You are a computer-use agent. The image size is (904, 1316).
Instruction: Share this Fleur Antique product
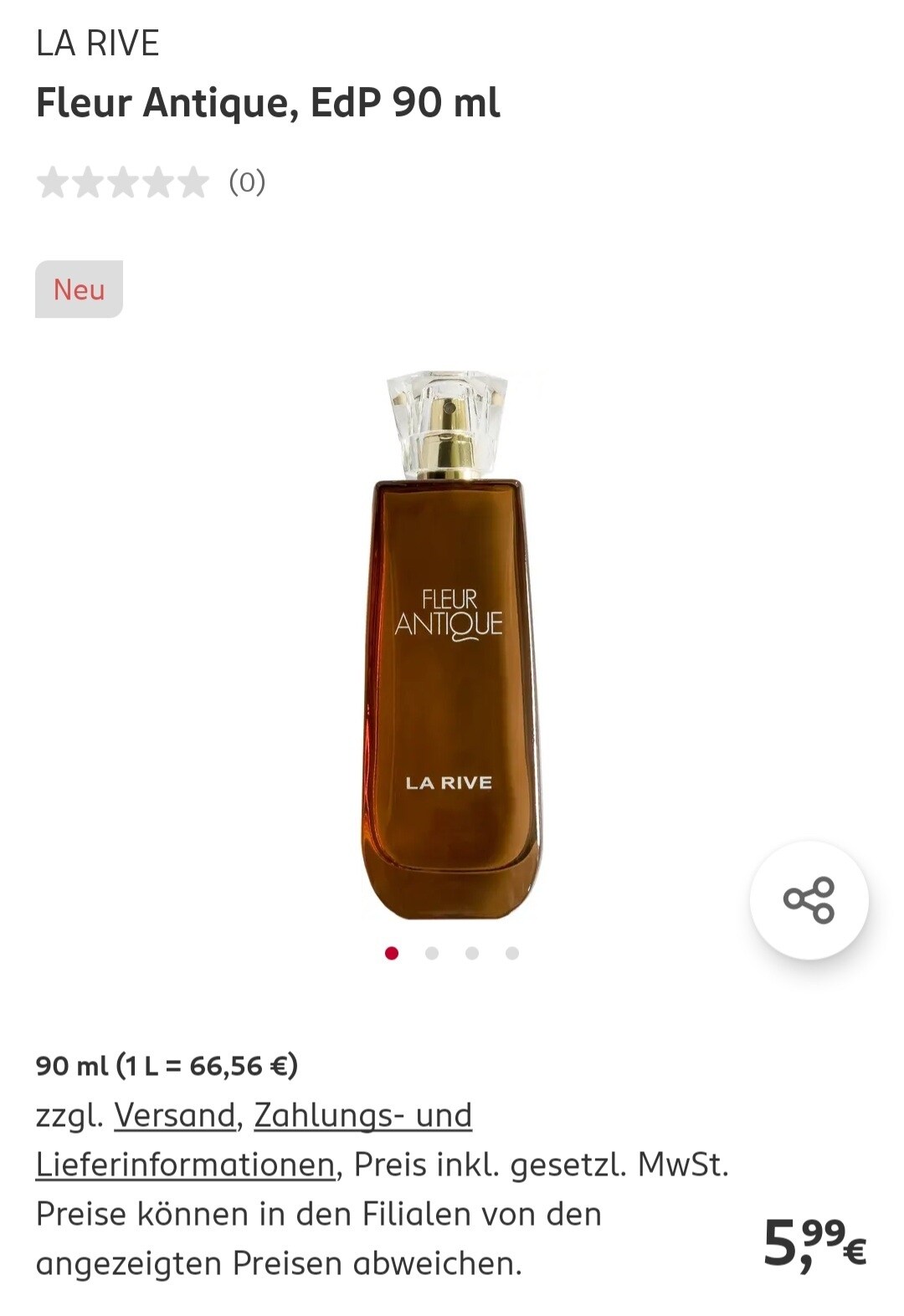809,900
